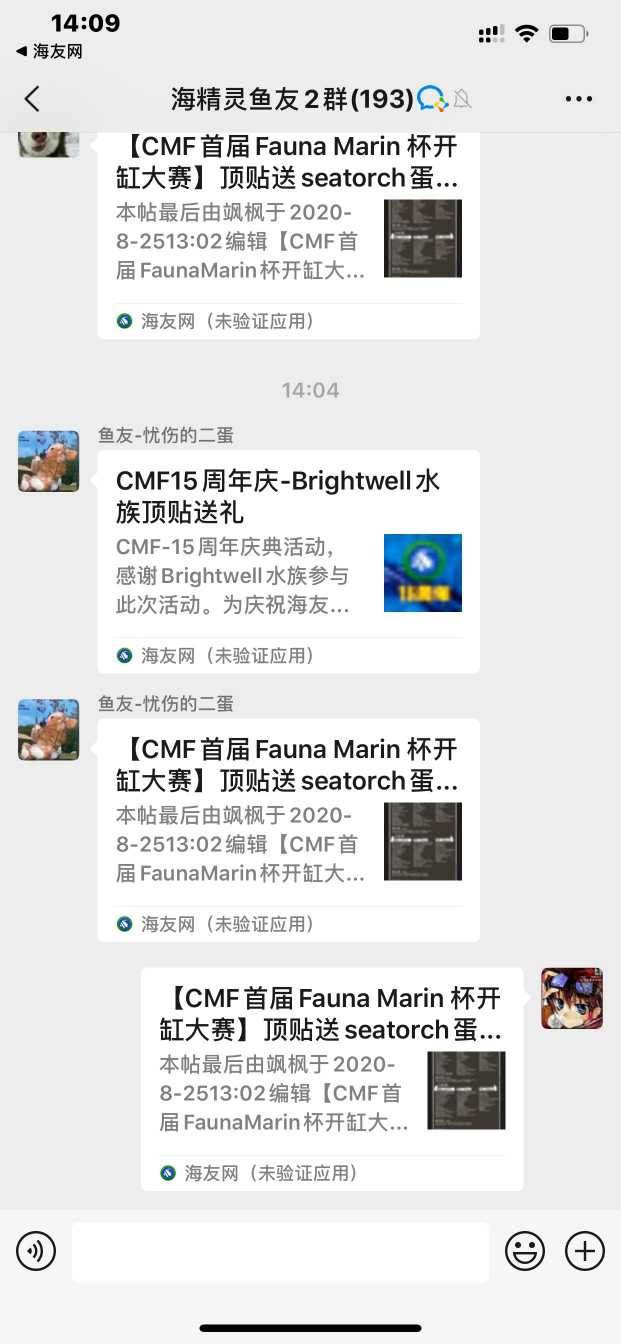Image resolution: width=621 pixels, height=1344 pixels.
Task: Open the group chat overflow menu
Action: 579,98
